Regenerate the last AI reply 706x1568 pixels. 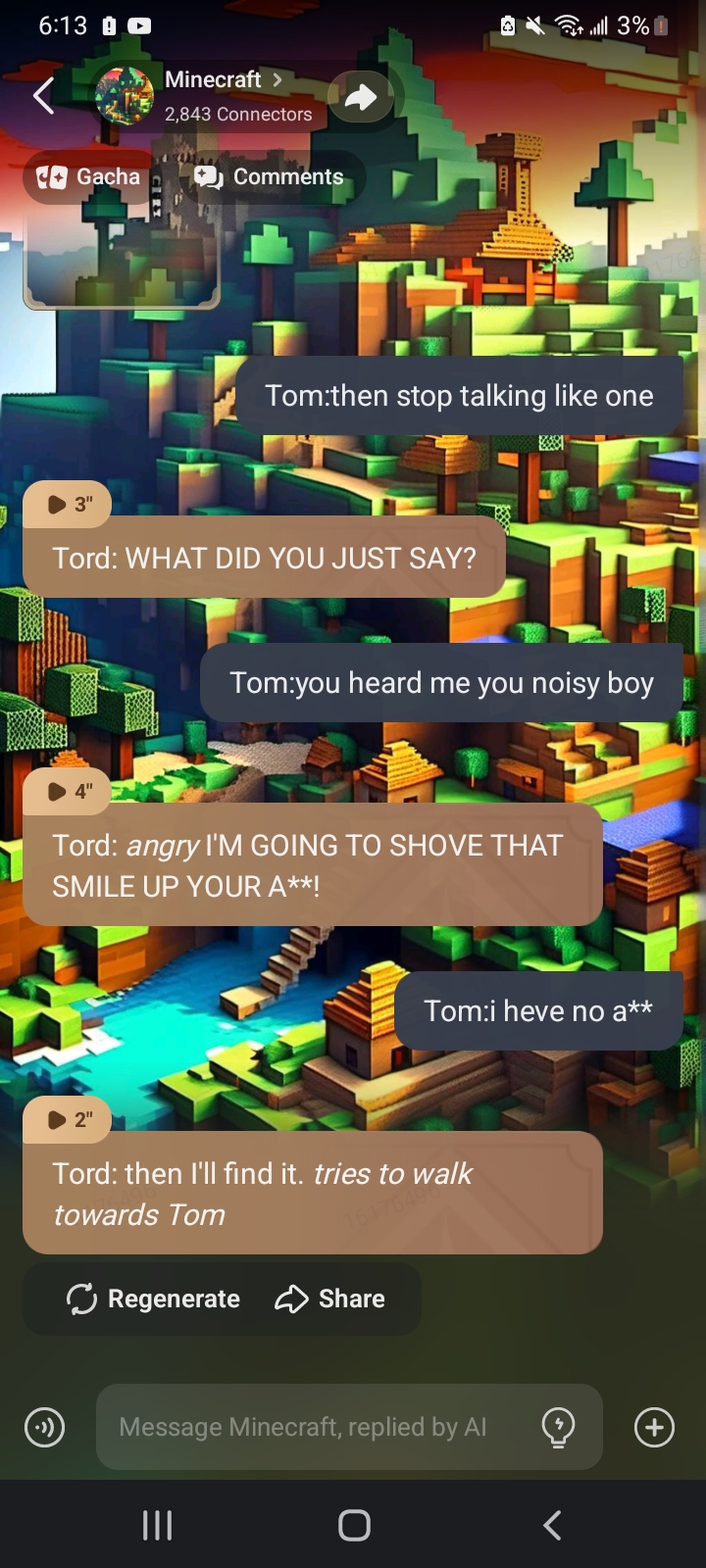click(x=153, y=1298)
